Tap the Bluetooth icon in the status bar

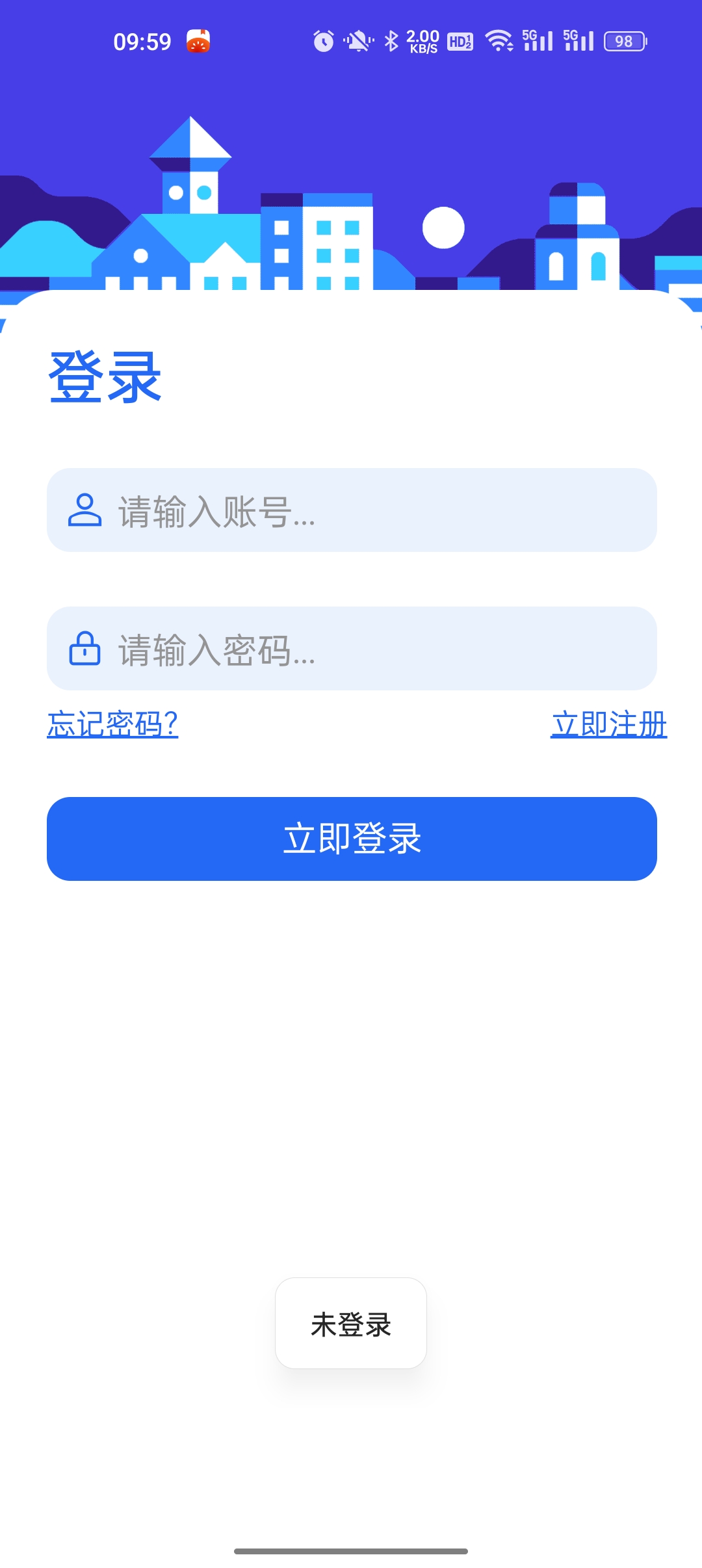393,40
